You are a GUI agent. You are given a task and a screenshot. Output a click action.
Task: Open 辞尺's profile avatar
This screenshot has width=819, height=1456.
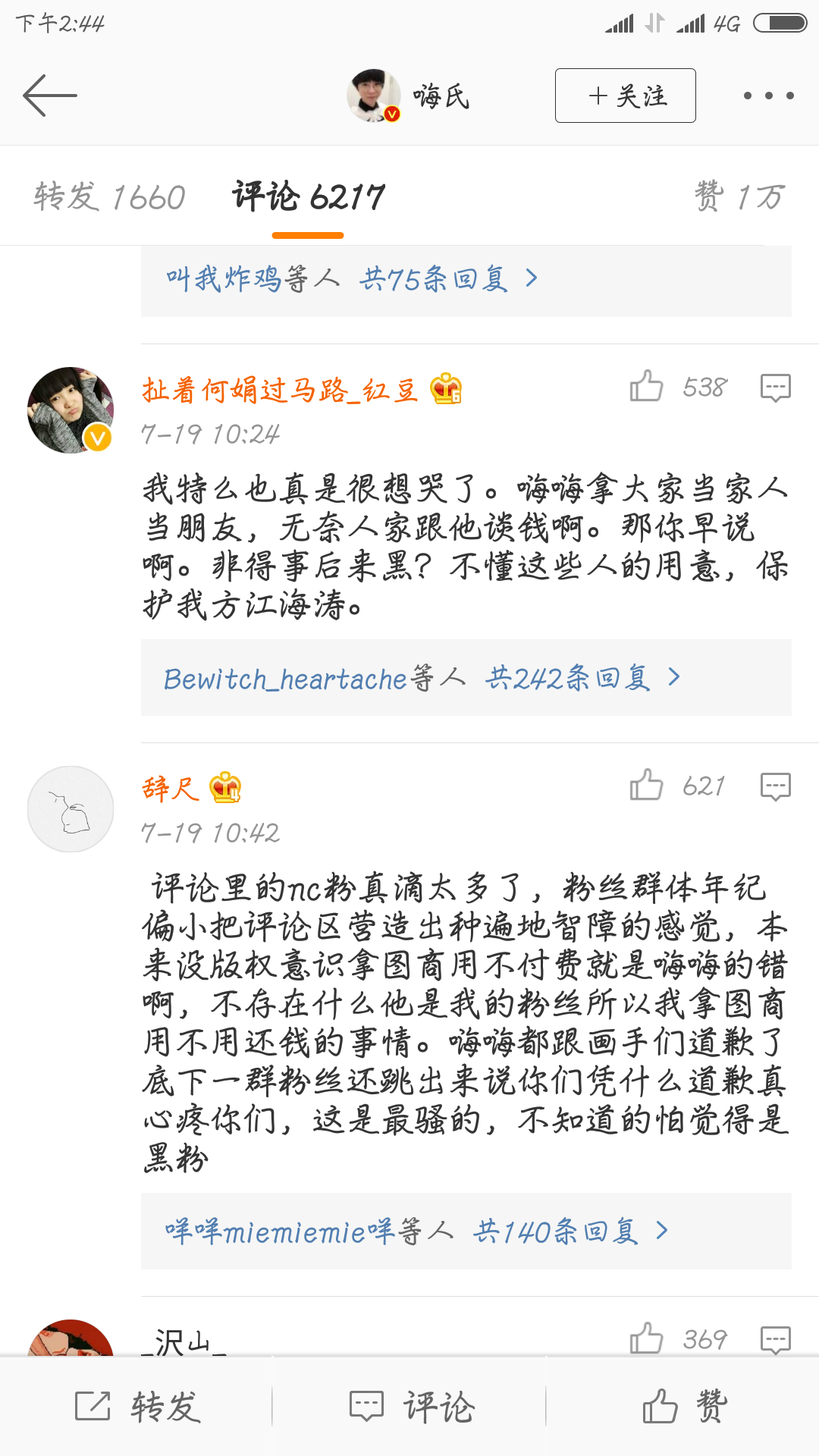71,809
